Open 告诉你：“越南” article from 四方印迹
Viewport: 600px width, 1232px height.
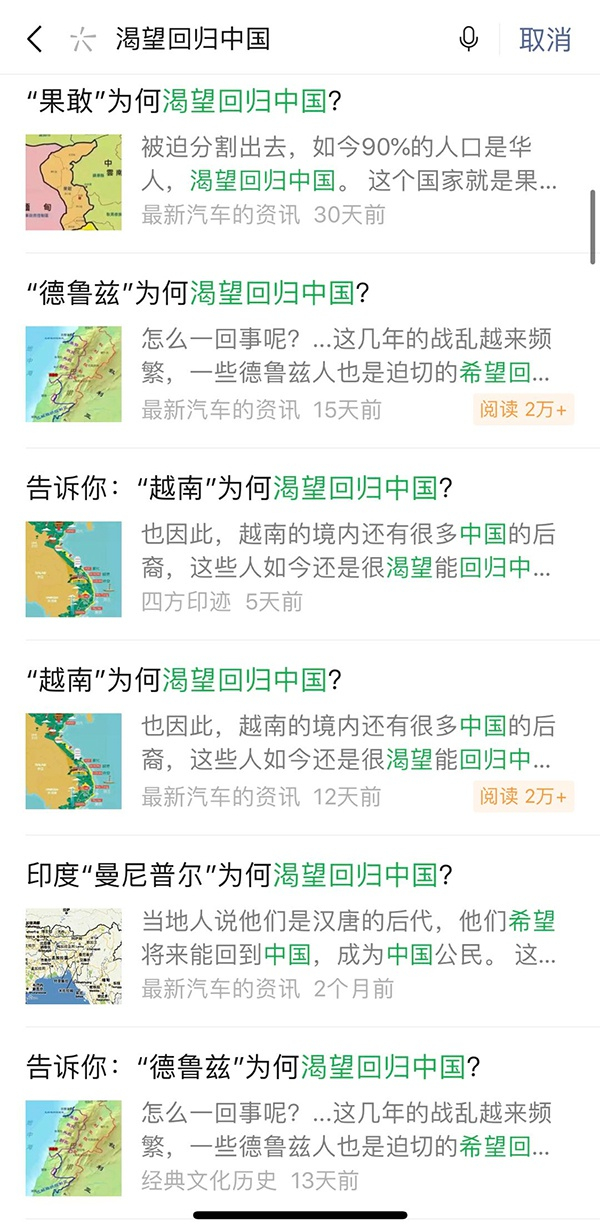(x=240, y=488)
